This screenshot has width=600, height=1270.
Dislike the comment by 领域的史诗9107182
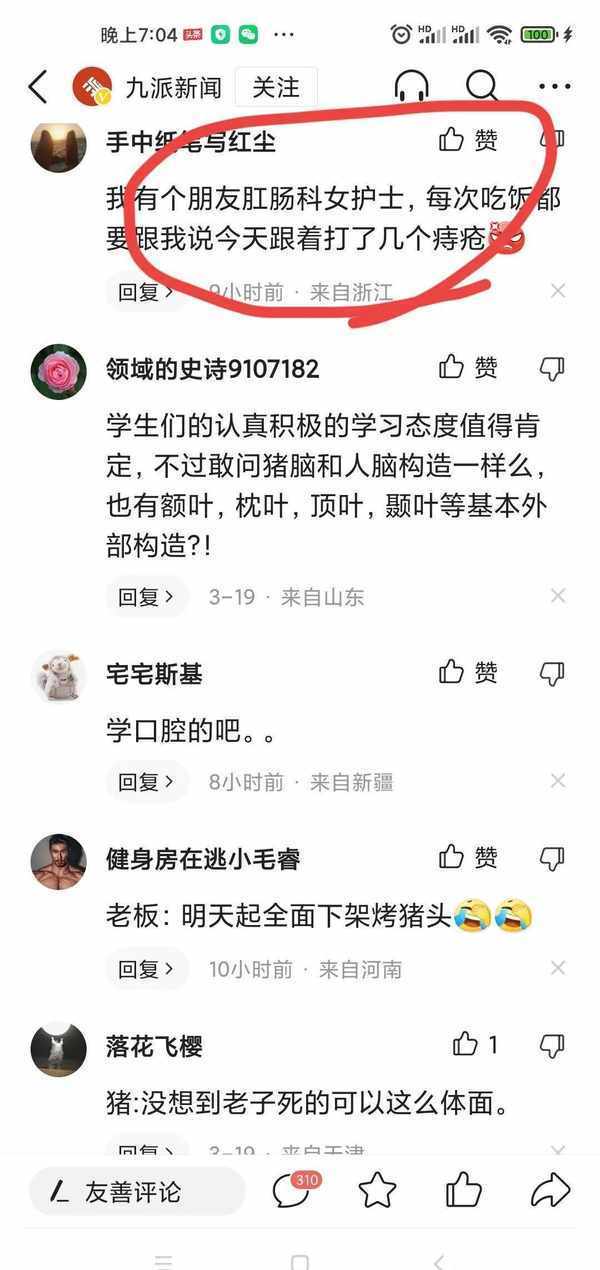552,368
